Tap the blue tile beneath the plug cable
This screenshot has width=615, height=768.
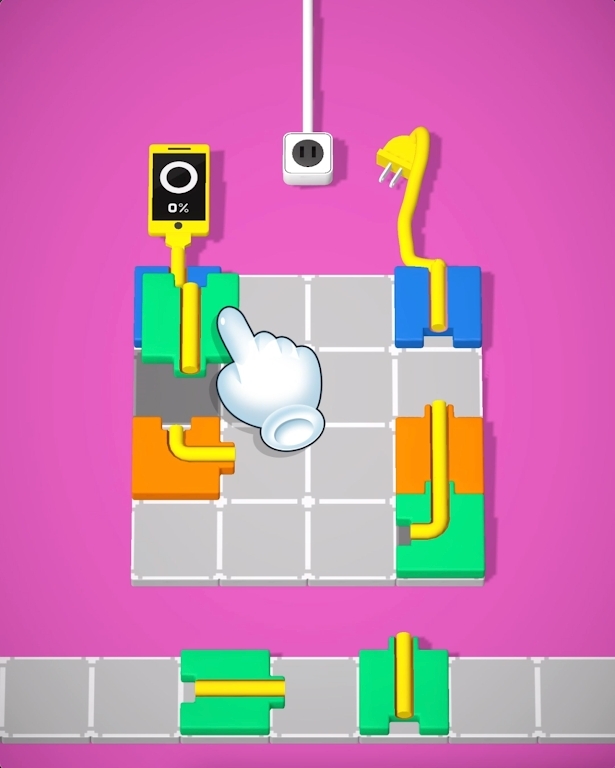tap(438, 305)
